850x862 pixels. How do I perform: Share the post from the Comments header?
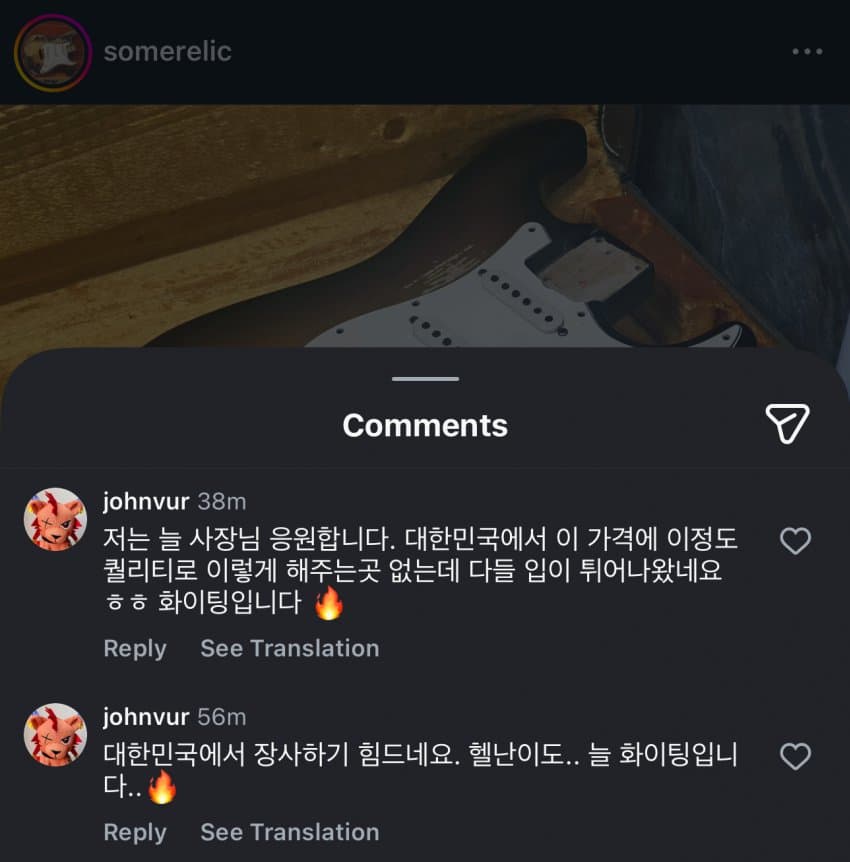click(x=786, y=424)
